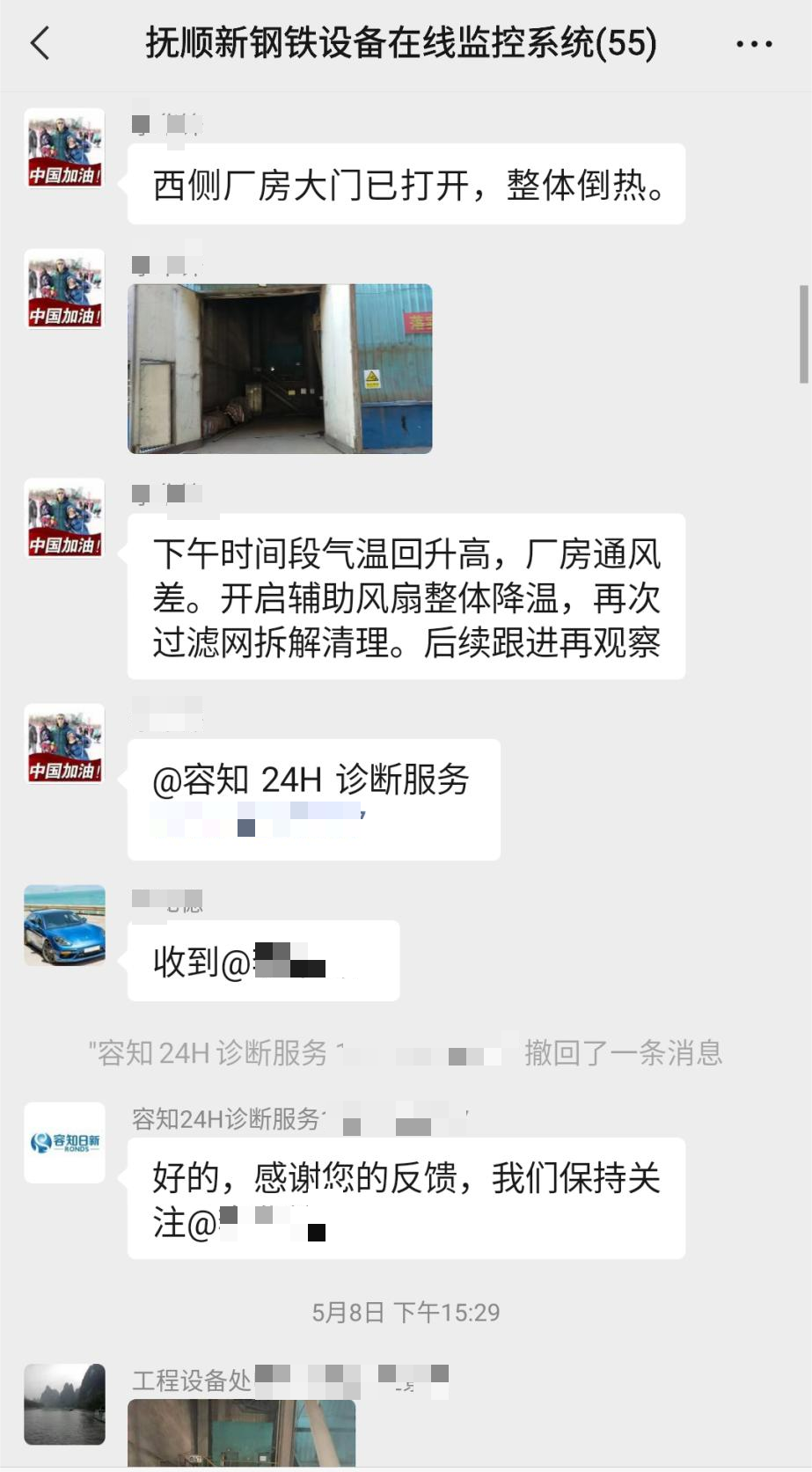View the factory door photo message
812x1472 pixels.
pyautogui.click(x=280, y=369)
